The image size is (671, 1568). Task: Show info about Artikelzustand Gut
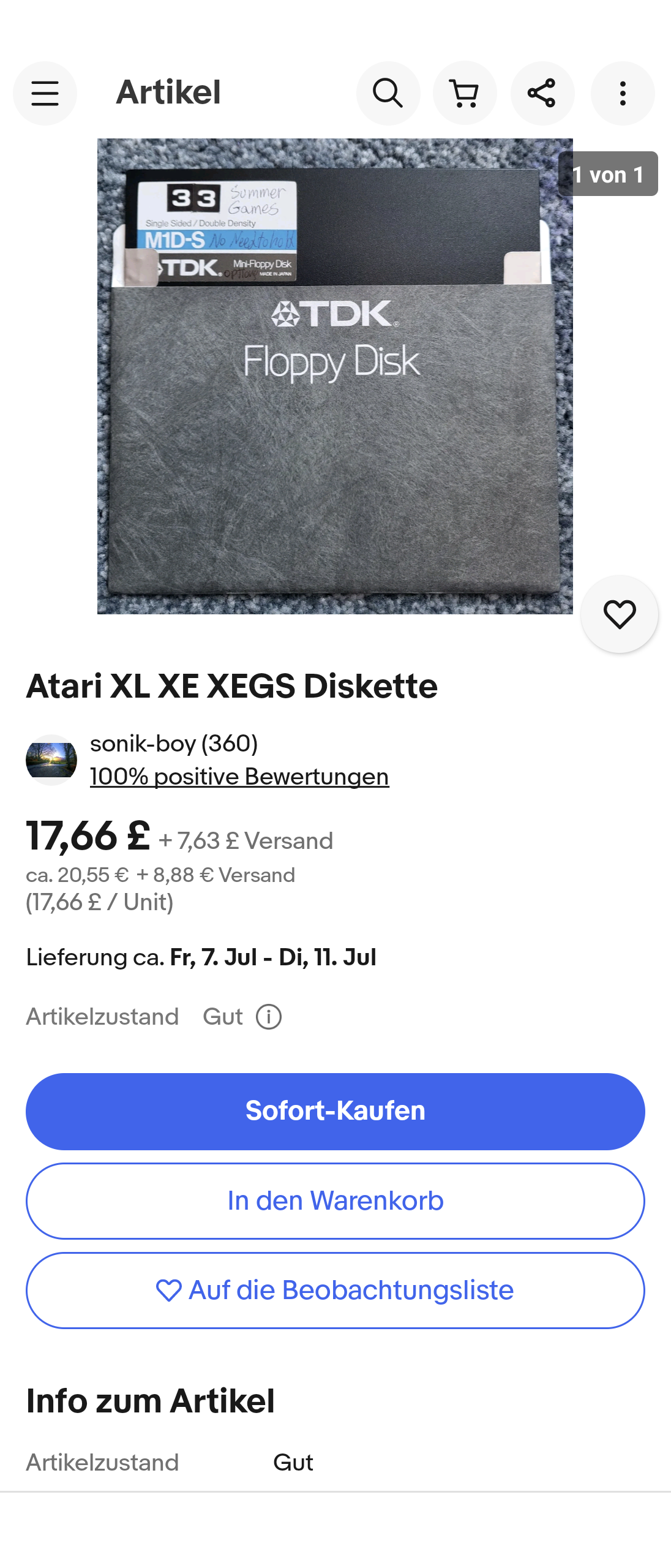(x=269, y=1017)
